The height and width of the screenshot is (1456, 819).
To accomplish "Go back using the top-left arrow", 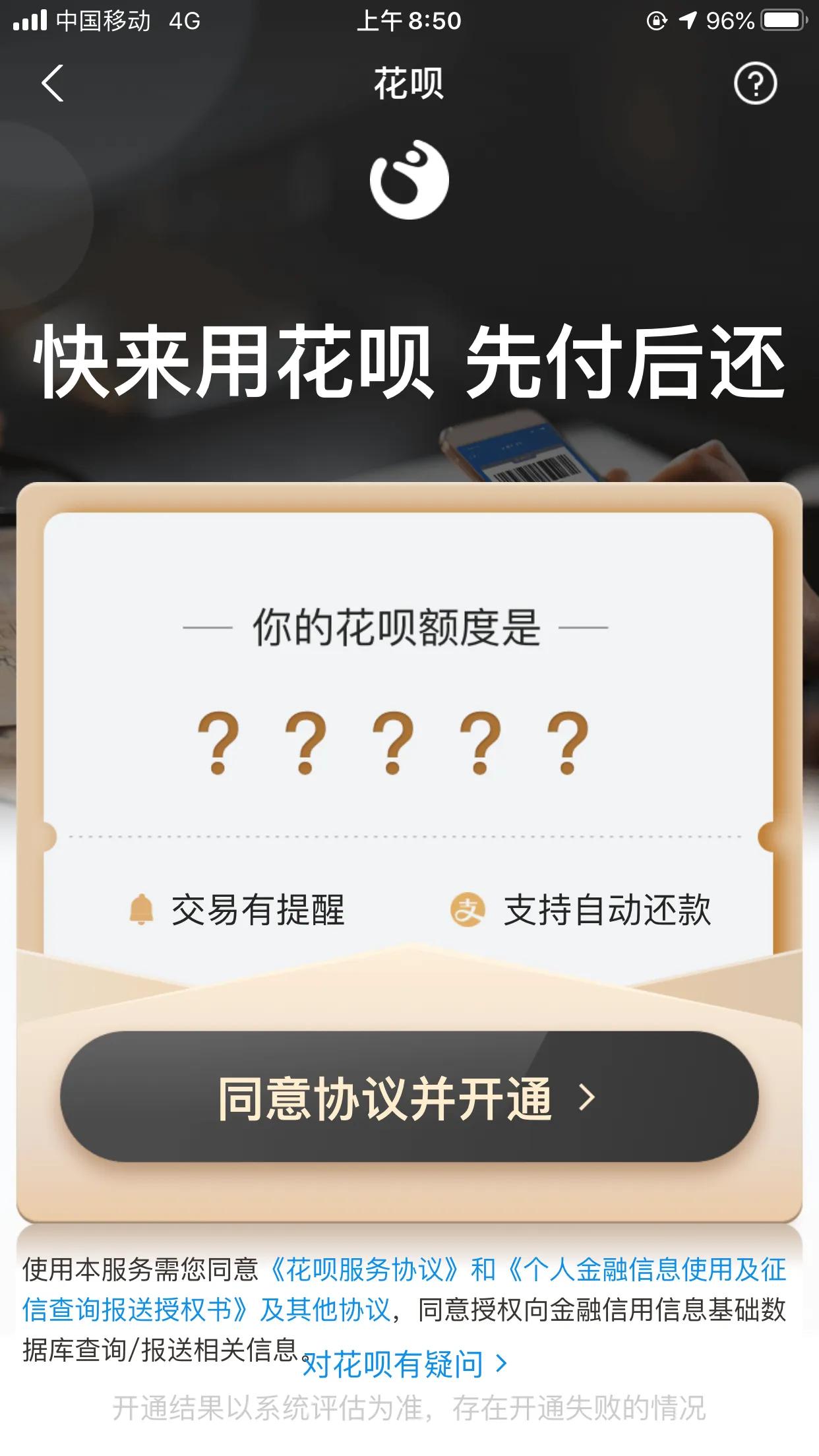I will click(x=53, y=84).
